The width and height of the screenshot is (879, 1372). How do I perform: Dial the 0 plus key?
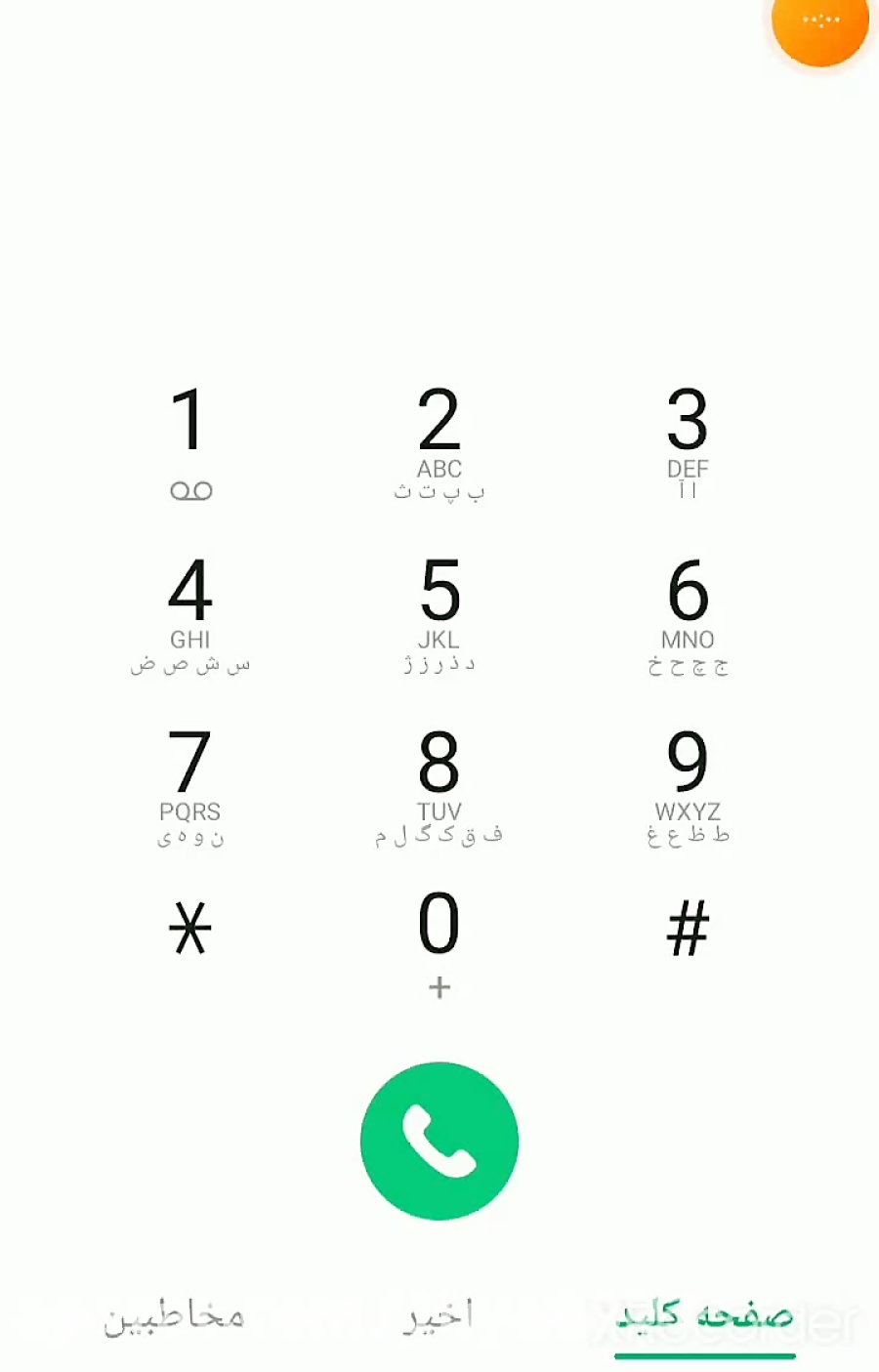point(439,939)
